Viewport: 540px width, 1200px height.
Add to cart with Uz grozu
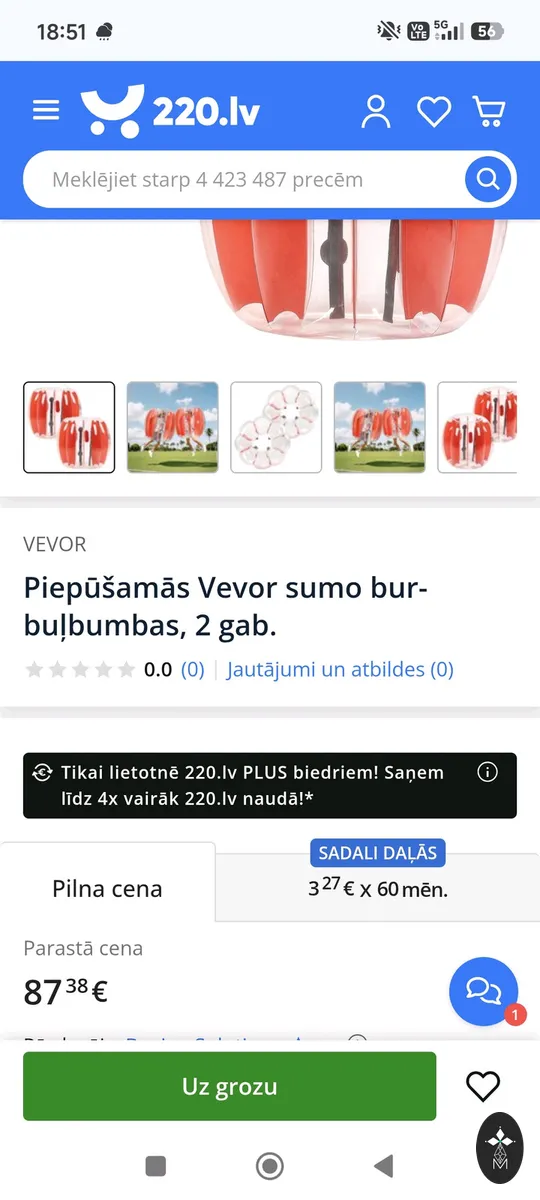pos(230,1086)
